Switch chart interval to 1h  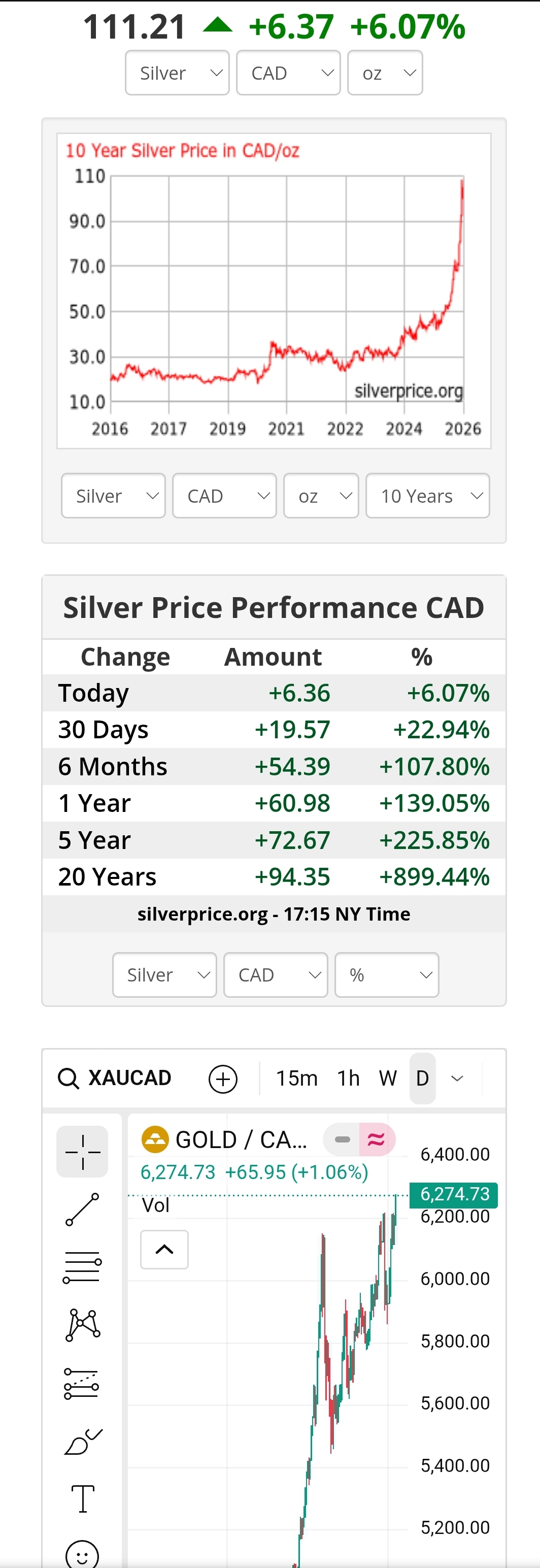click(x=349, y=1079)
